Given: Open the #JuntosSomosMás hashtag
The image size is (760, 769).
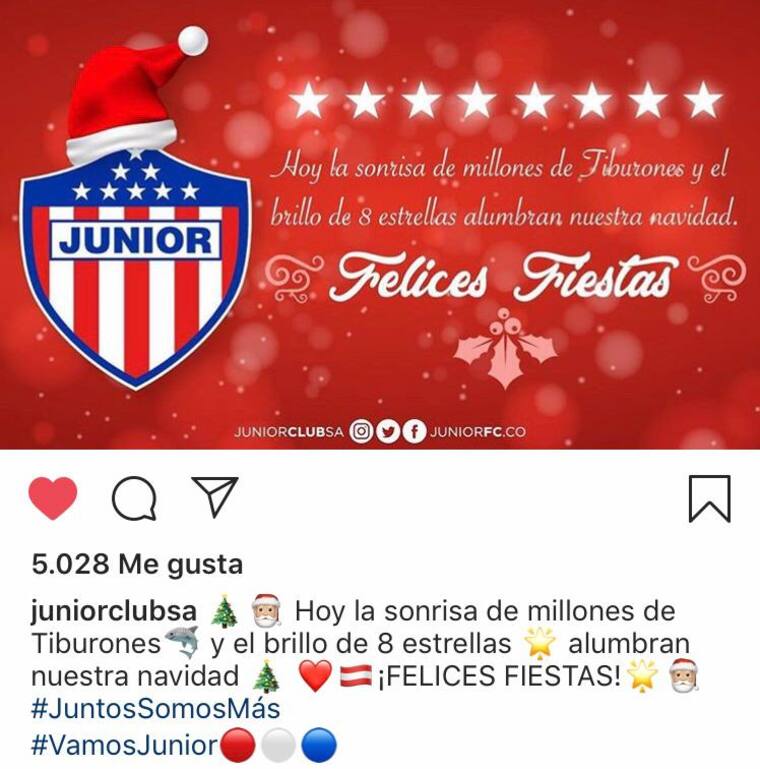Looking at the screenshot, I should point(155,709).
